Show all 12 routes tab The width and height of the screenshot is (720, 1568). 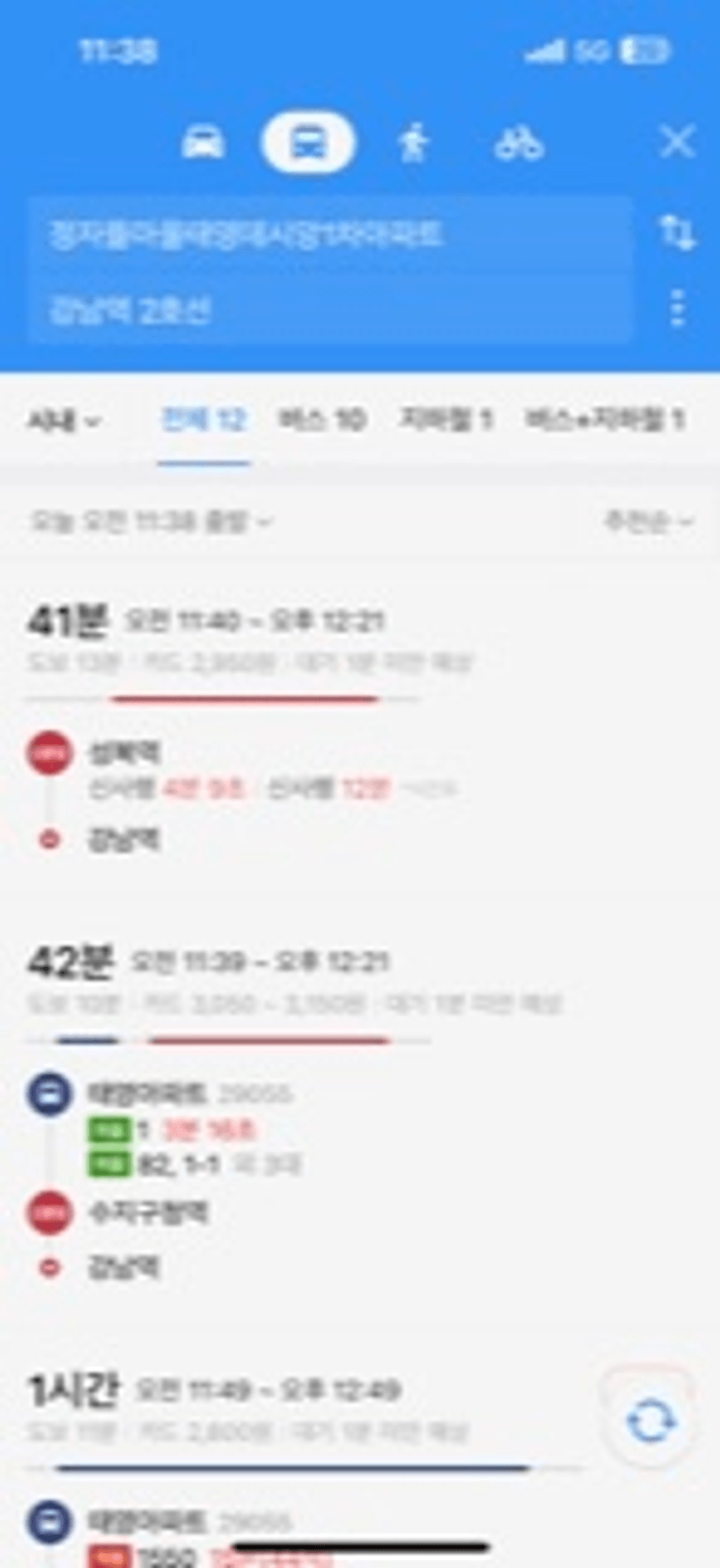click(204, 421)
